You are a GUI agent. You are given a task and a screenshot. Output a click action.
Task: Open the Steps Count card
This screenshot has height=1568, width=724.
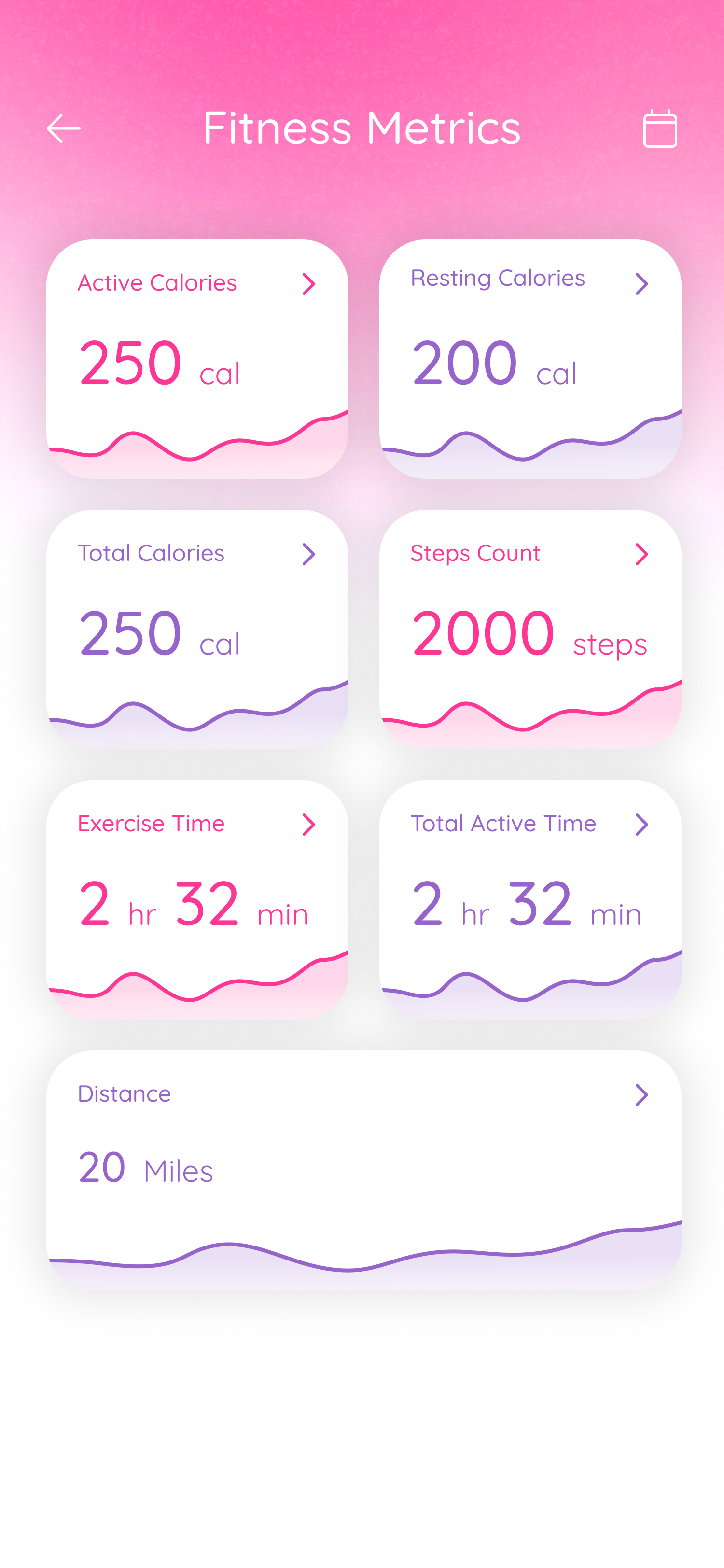[530, 630]
